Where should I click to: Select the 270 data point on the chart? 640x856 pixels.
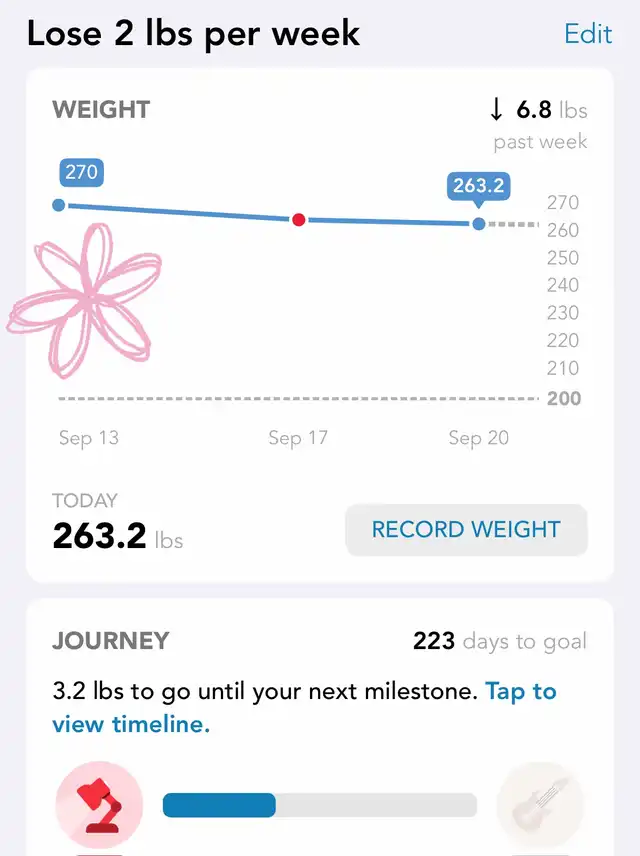(x=59, y=205)
